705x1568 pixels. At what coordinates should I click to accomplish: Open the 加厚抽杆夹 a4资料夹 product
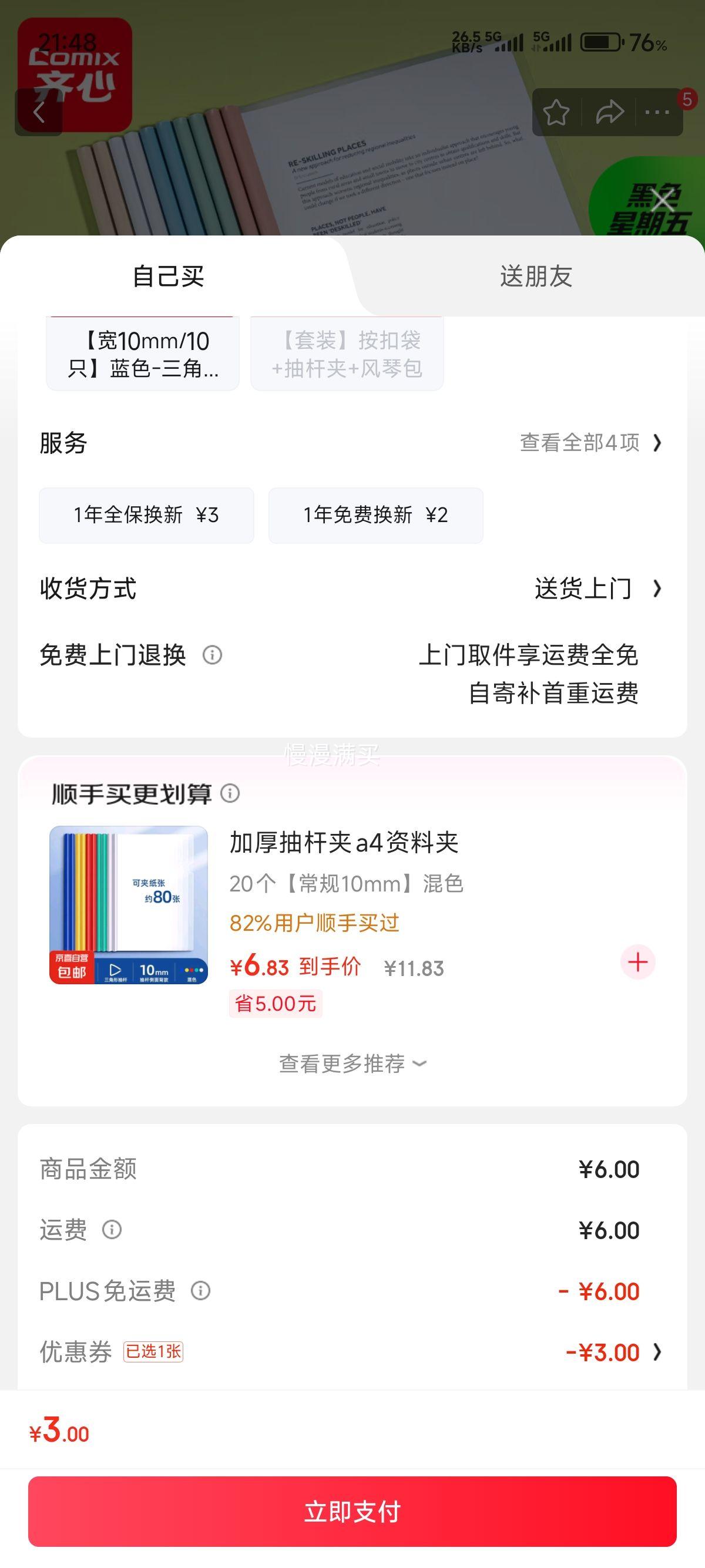point(344,843)
